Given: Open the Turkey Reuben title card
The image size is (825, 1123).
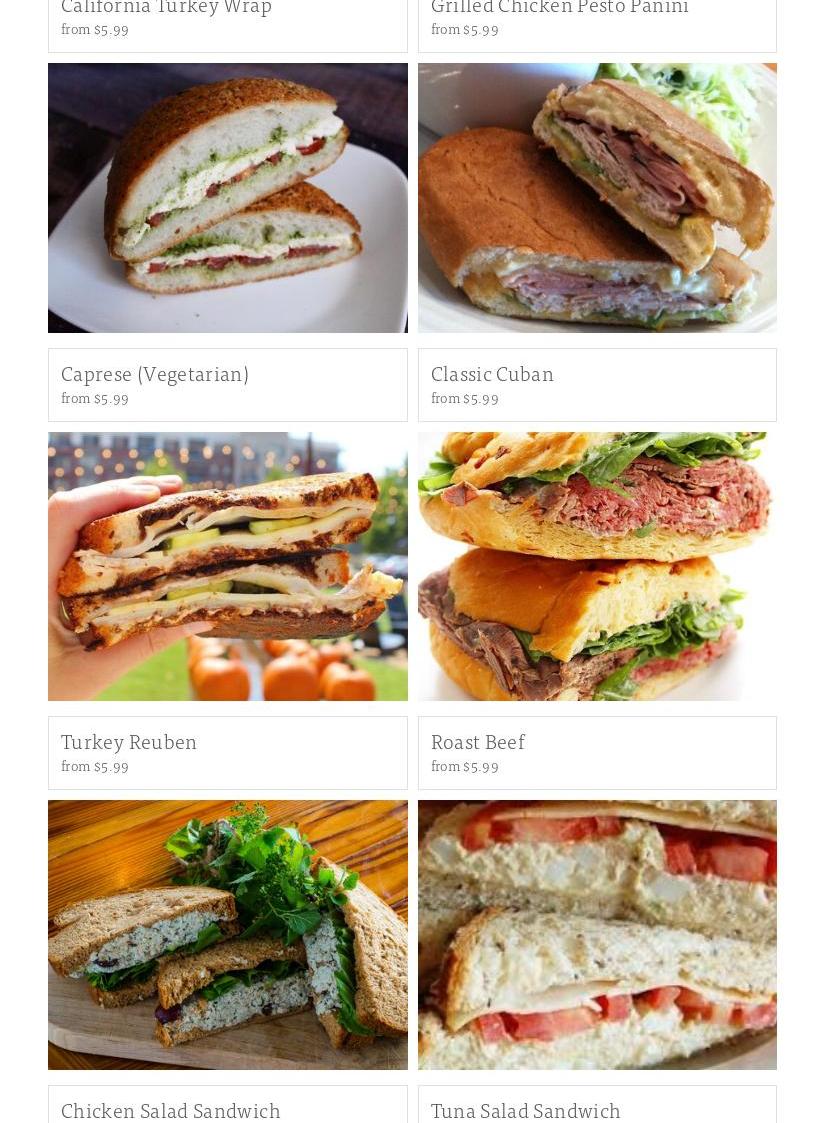Looking at the screenshot, I should pos(227,752).
